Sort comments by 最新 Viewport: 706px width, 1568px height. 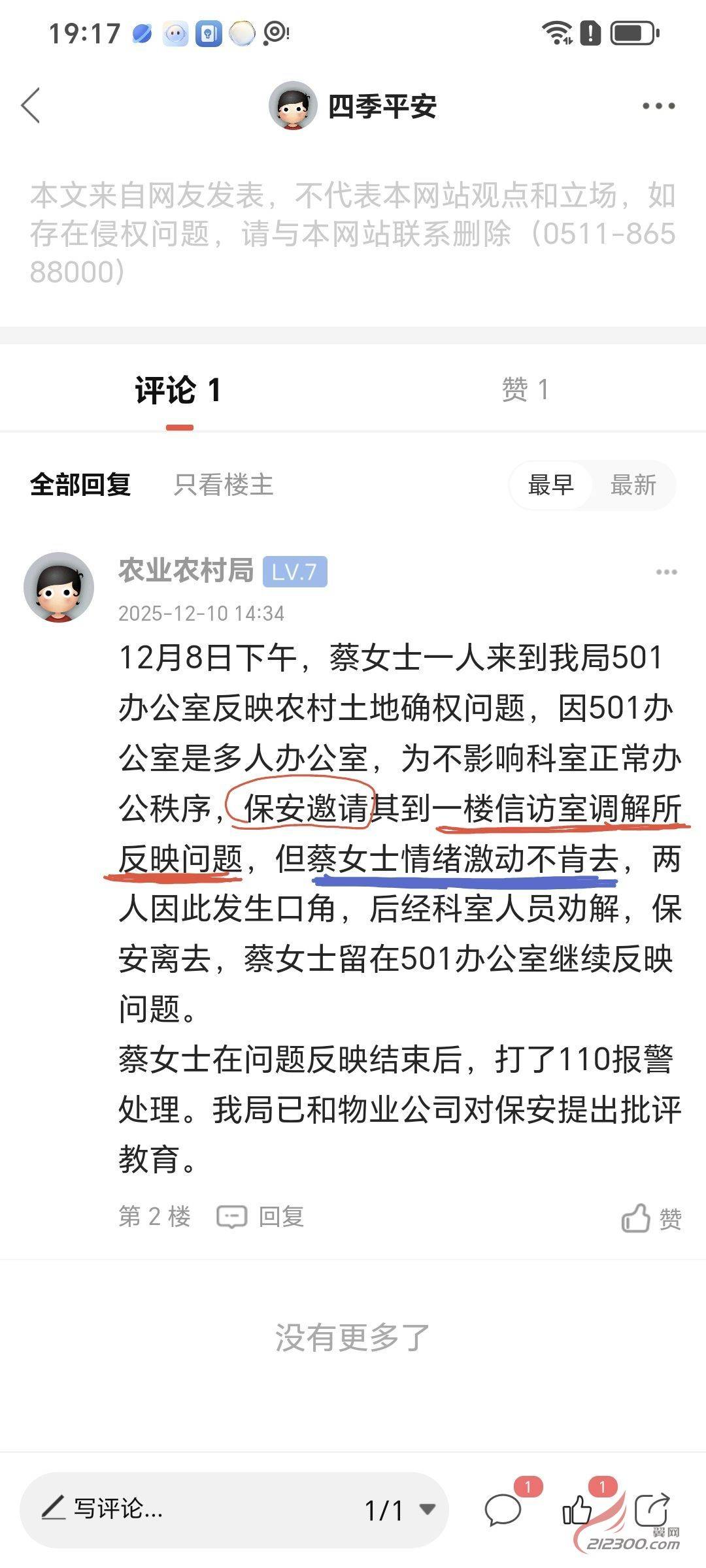click(x=633, y=485)
